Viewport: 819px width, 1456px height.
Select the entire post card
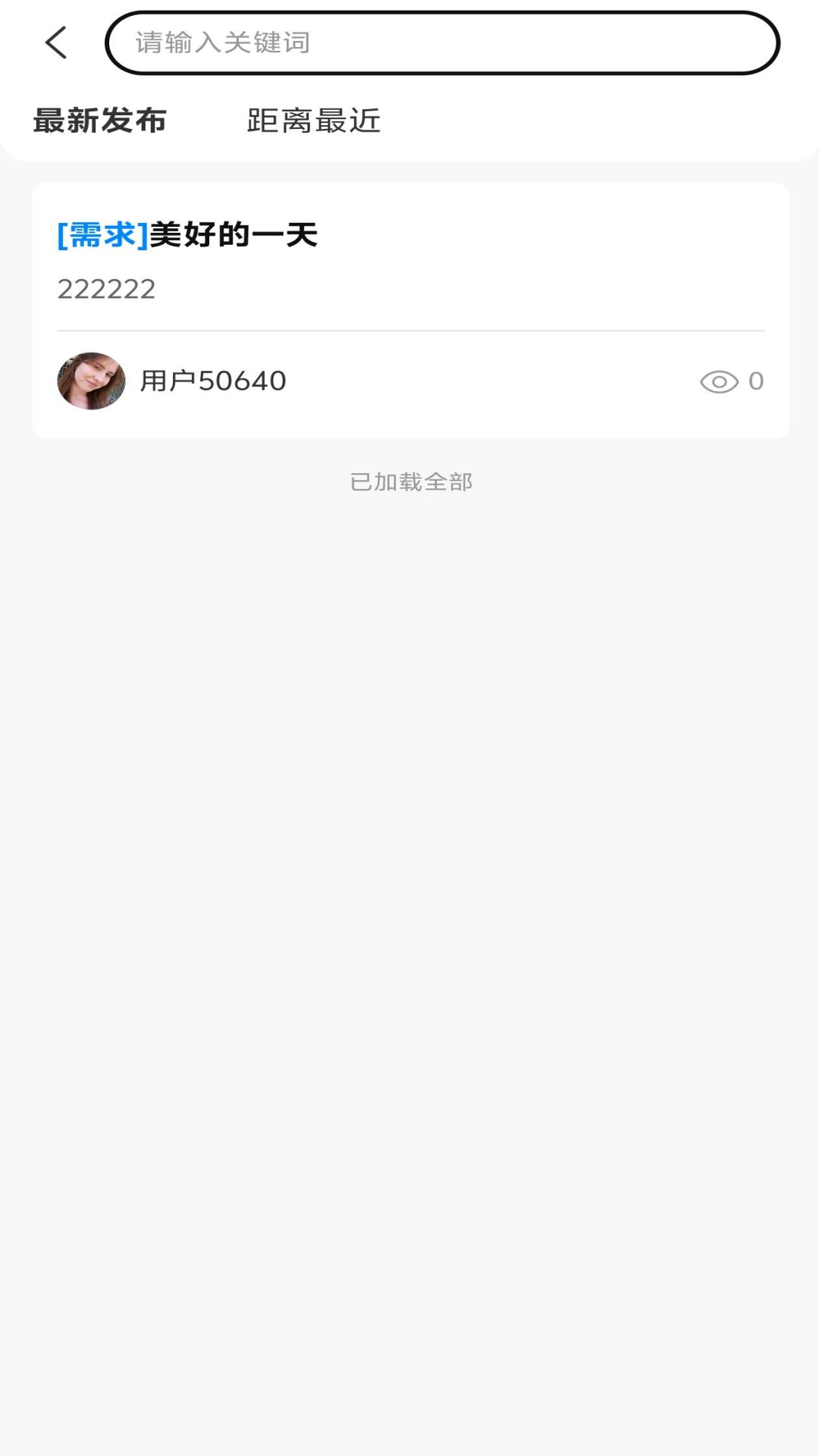click(x=409, y=307)
